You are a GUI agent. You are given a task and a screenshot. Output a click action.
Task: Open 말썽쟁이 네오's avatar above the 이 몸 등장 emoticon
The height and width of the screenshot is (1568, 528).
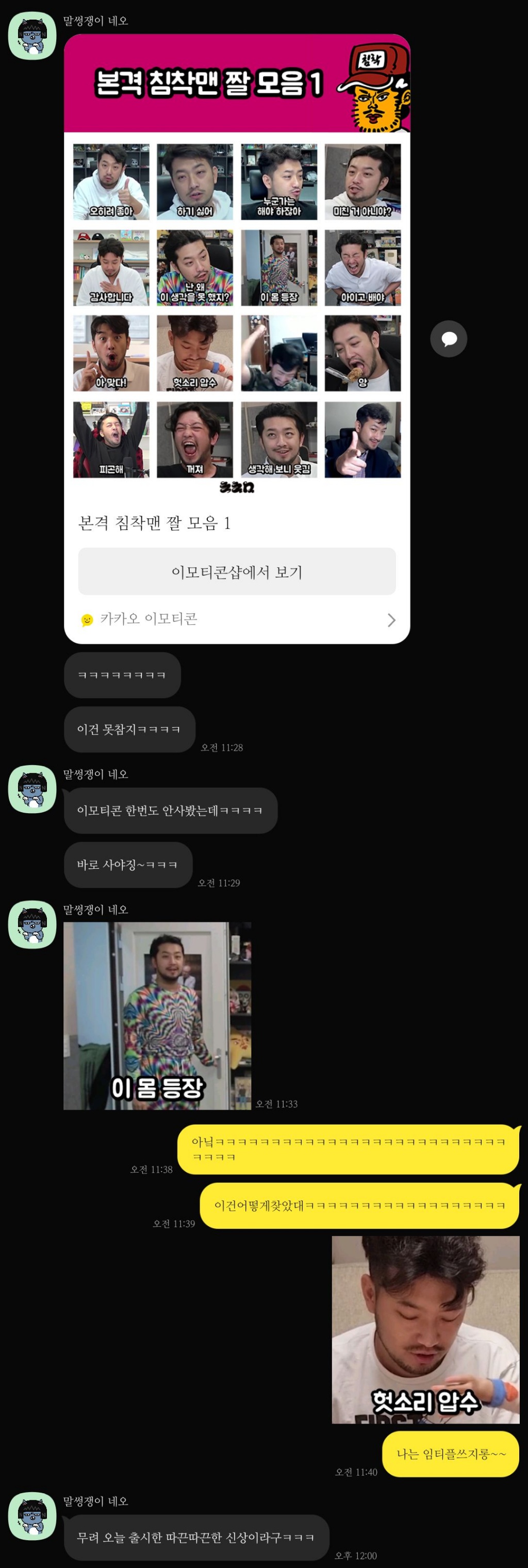click(x=32, y=924)
